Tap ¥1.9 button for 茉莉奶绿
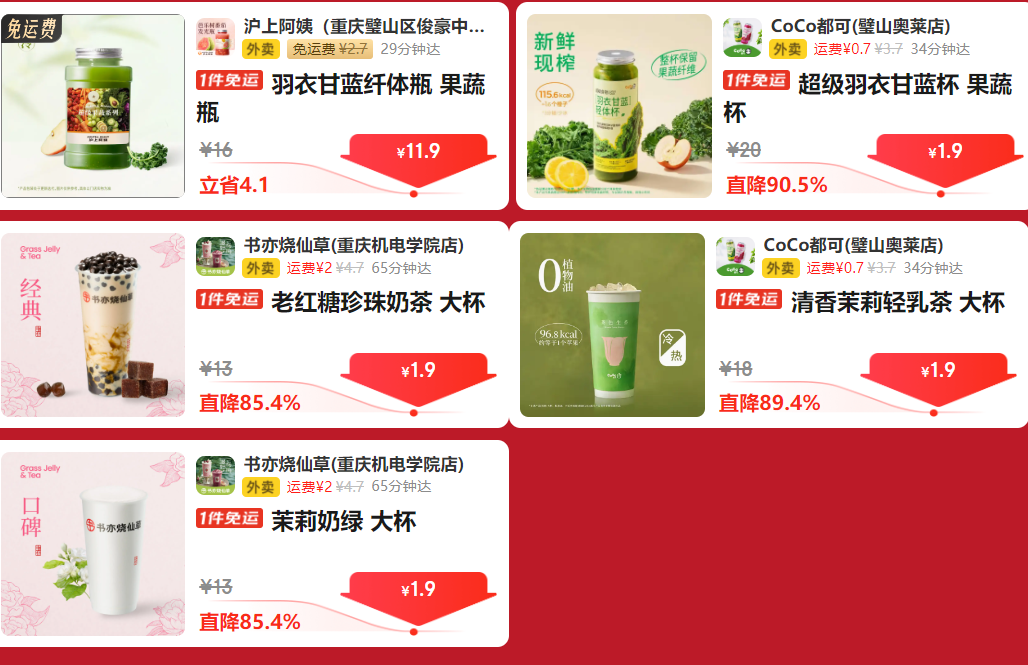 (418, 590)
